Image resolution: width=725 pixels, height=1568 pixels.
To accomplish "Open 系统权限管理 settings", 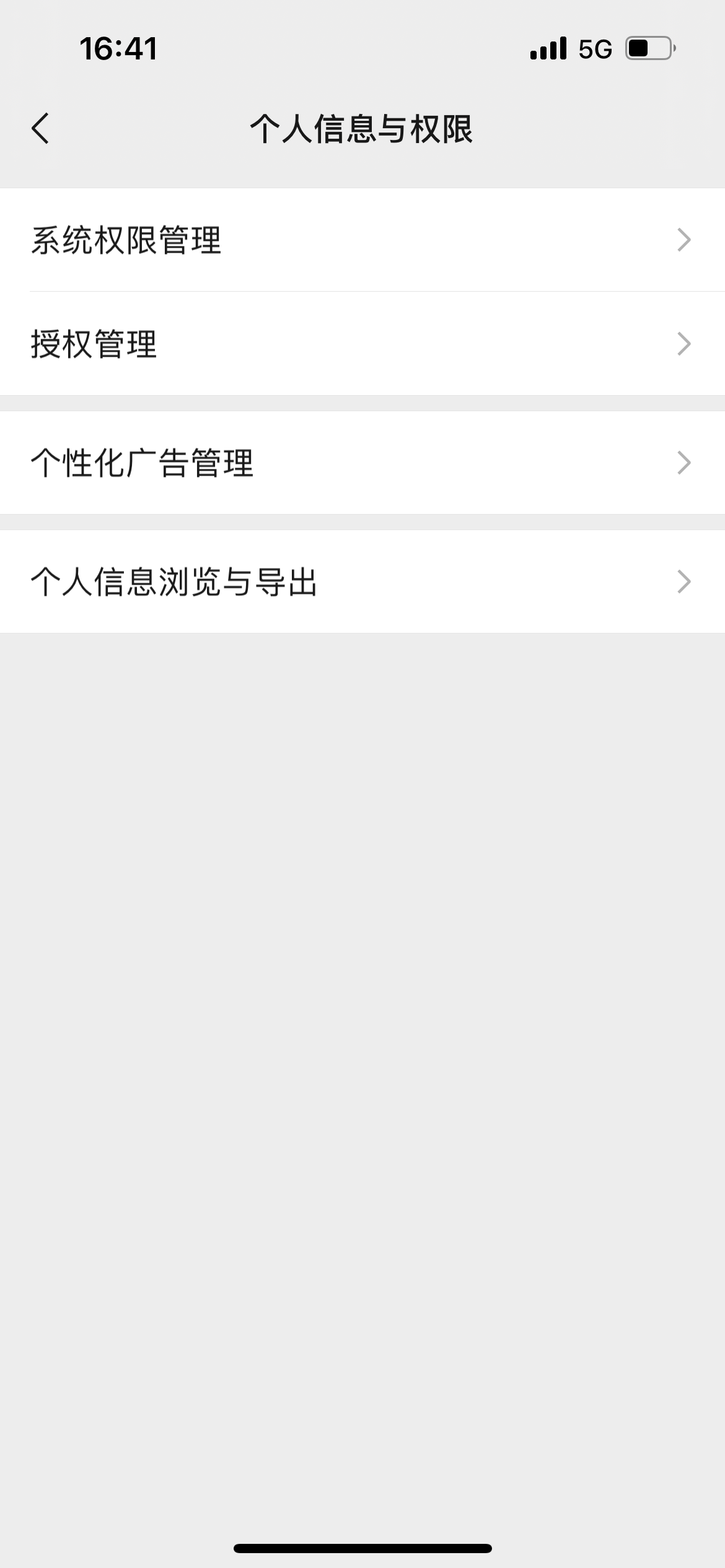I will pyautogui.click(x=362, y=240).
